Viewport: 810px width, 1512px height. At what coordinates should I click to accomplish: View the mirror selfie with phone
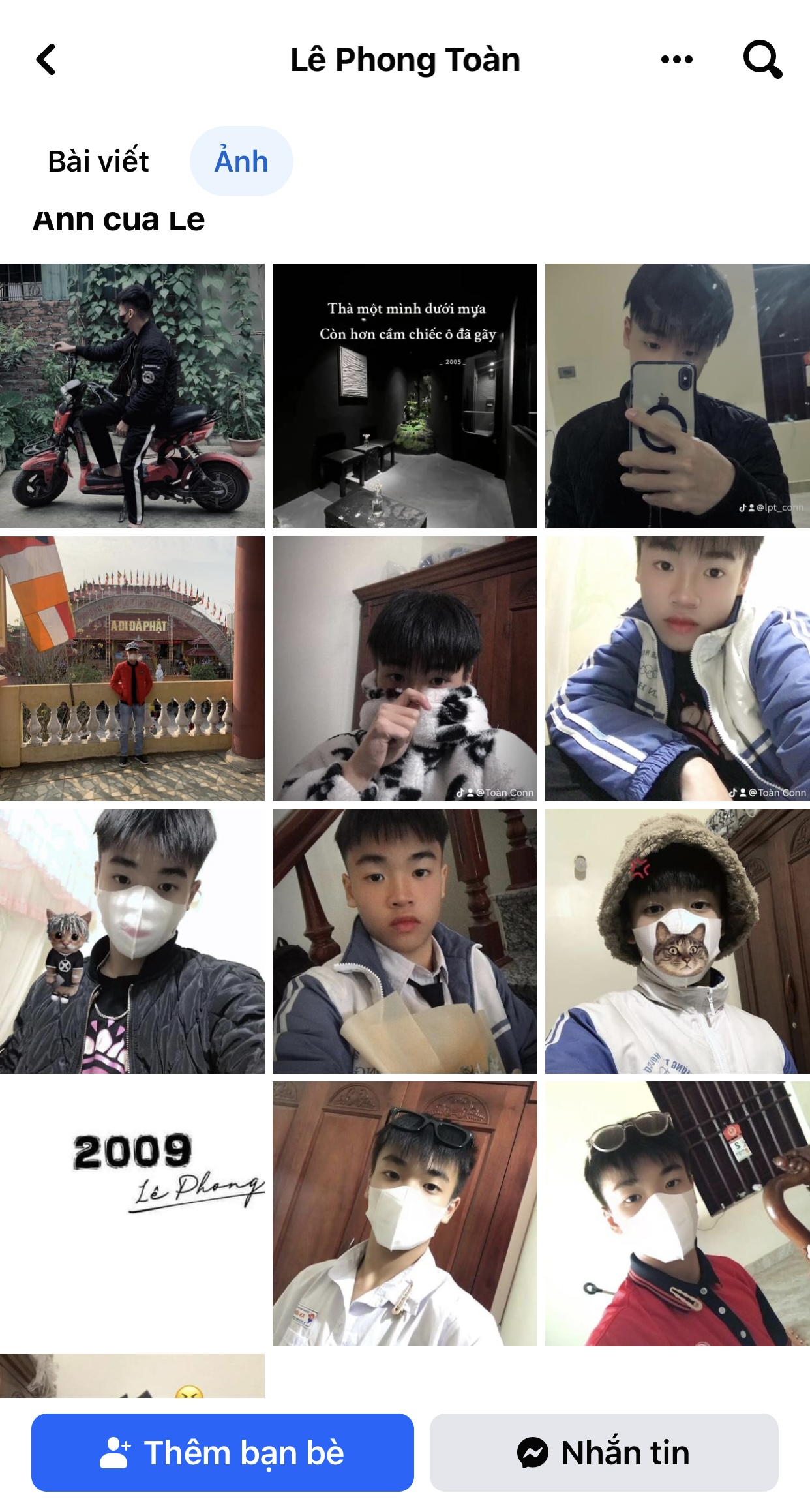click(678, 396)
